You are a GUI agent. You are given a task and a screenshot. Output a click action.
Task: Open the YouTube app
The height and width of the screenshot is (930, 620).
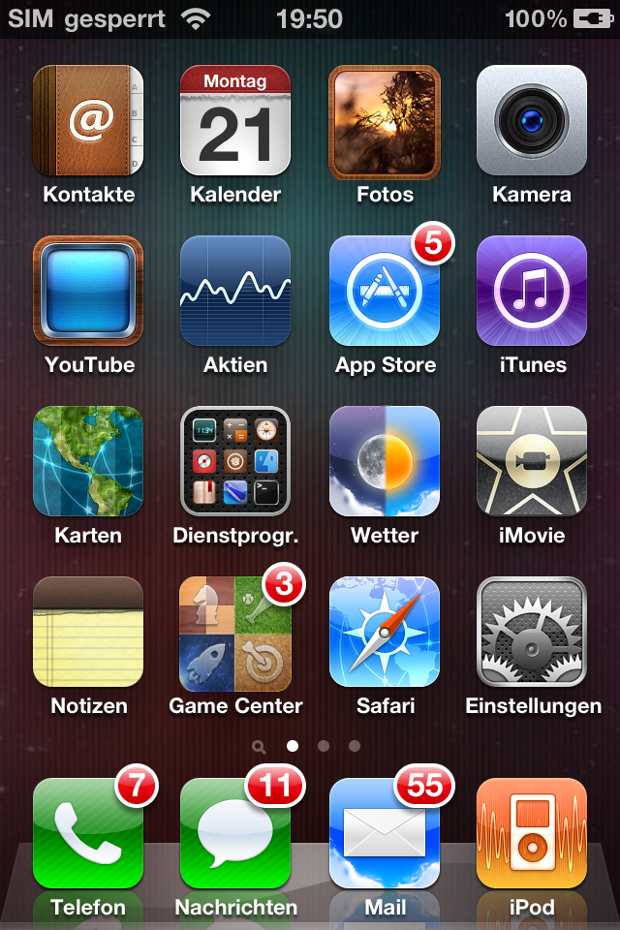coord(88,291)
